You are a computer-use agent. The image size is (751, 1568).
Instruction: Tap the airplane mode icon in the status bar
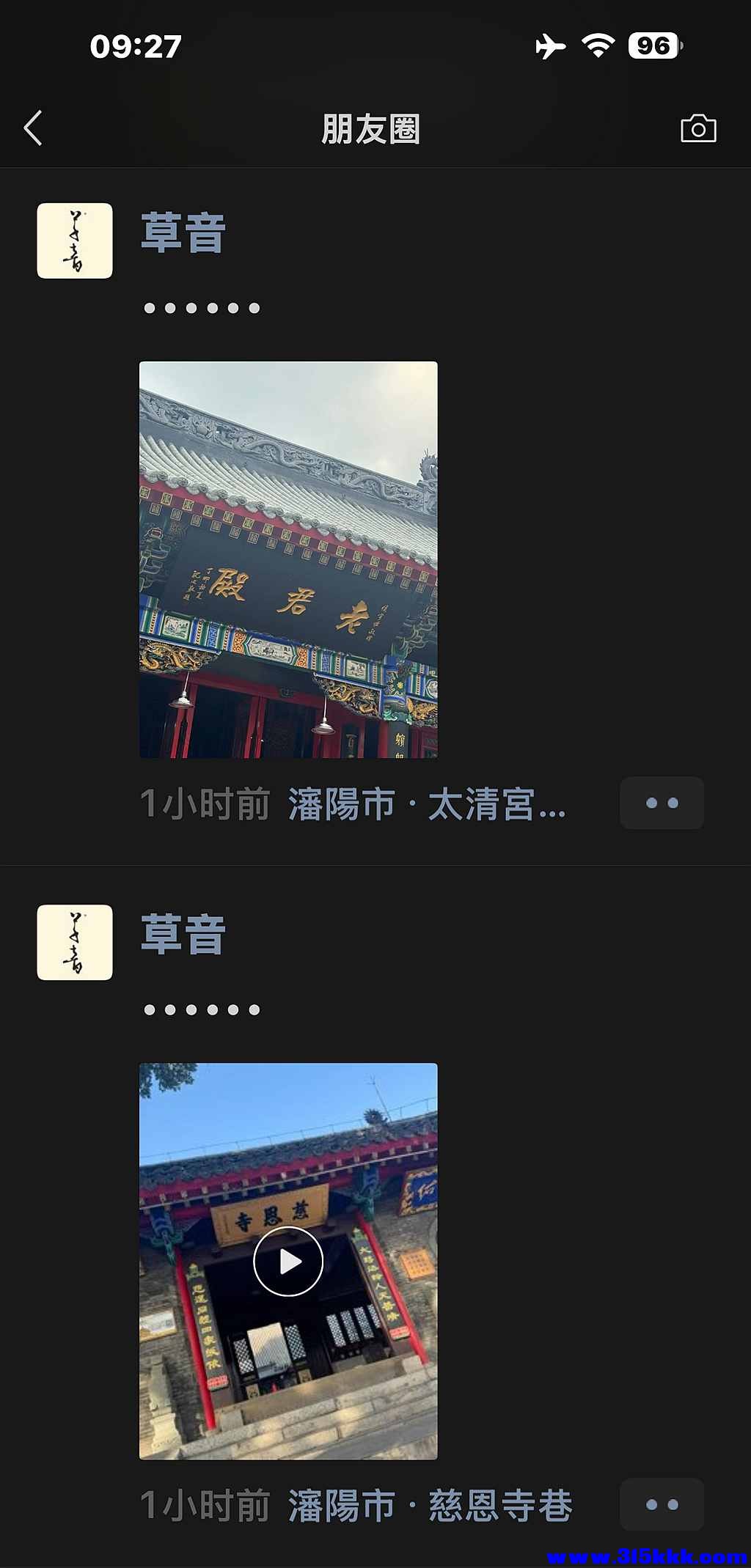click(552, 46)
